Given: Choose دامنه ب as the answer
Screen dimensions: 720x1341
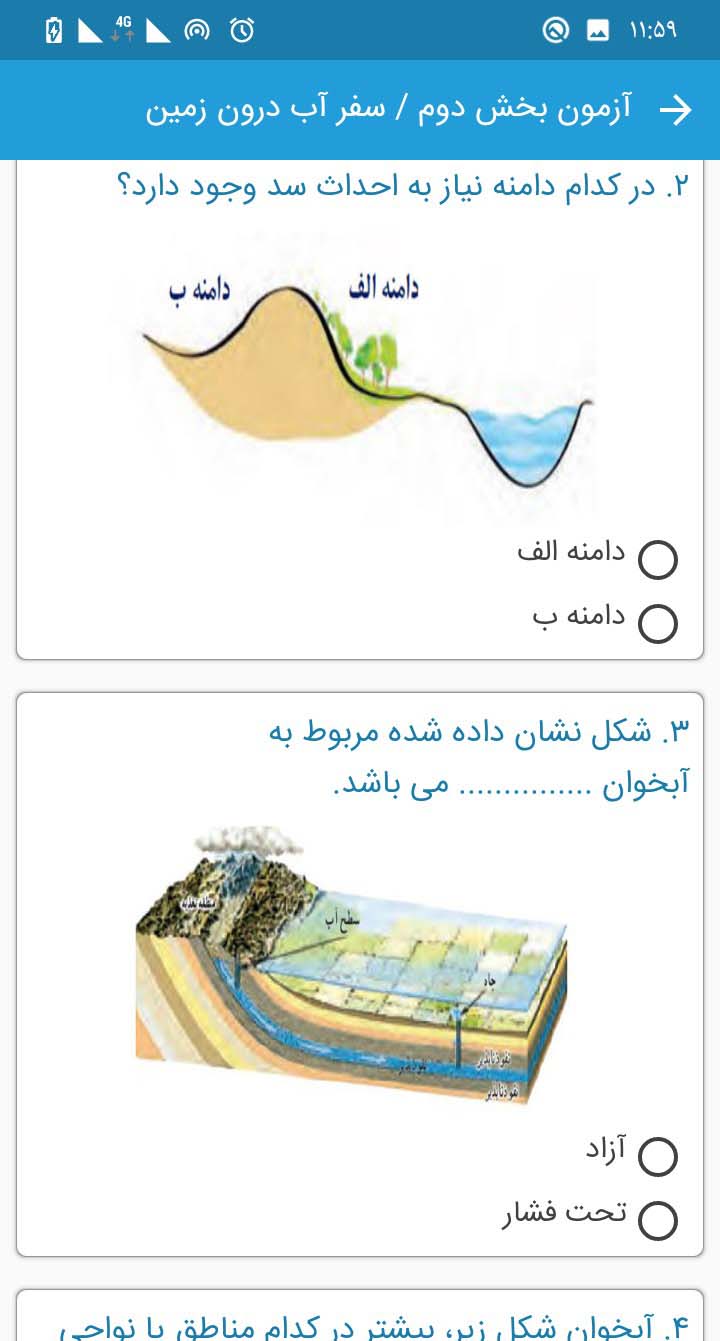Looking at the screenshot, I should [657, 624].
